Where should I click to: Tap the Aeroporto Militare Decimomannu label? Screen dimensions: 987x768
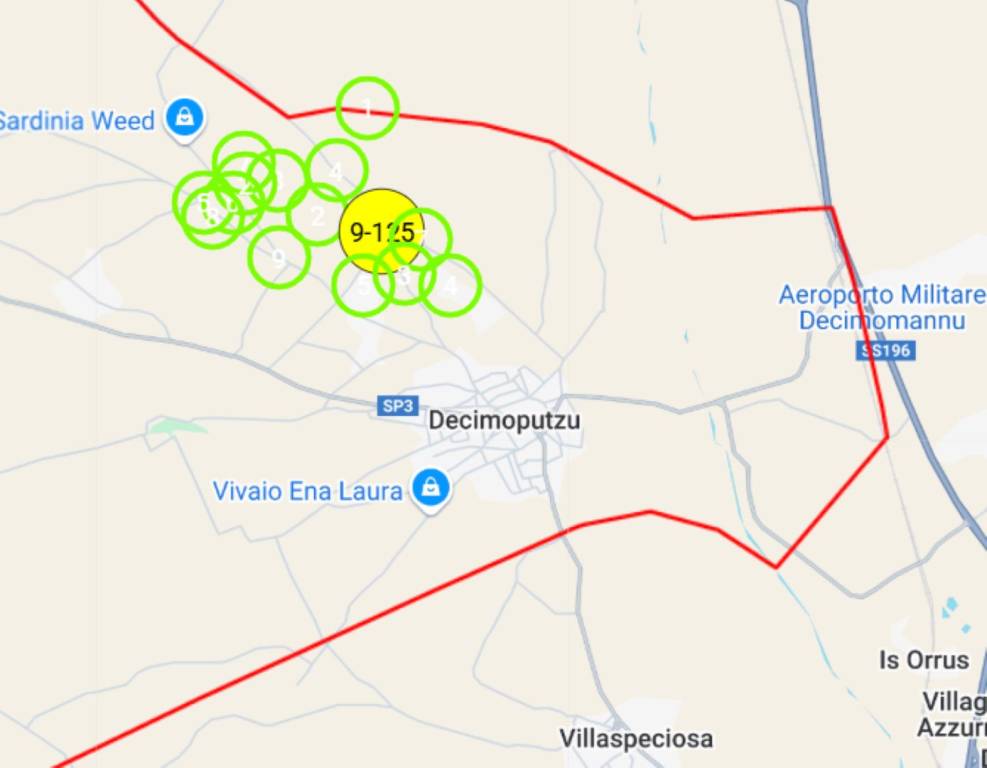pos(880,308)
